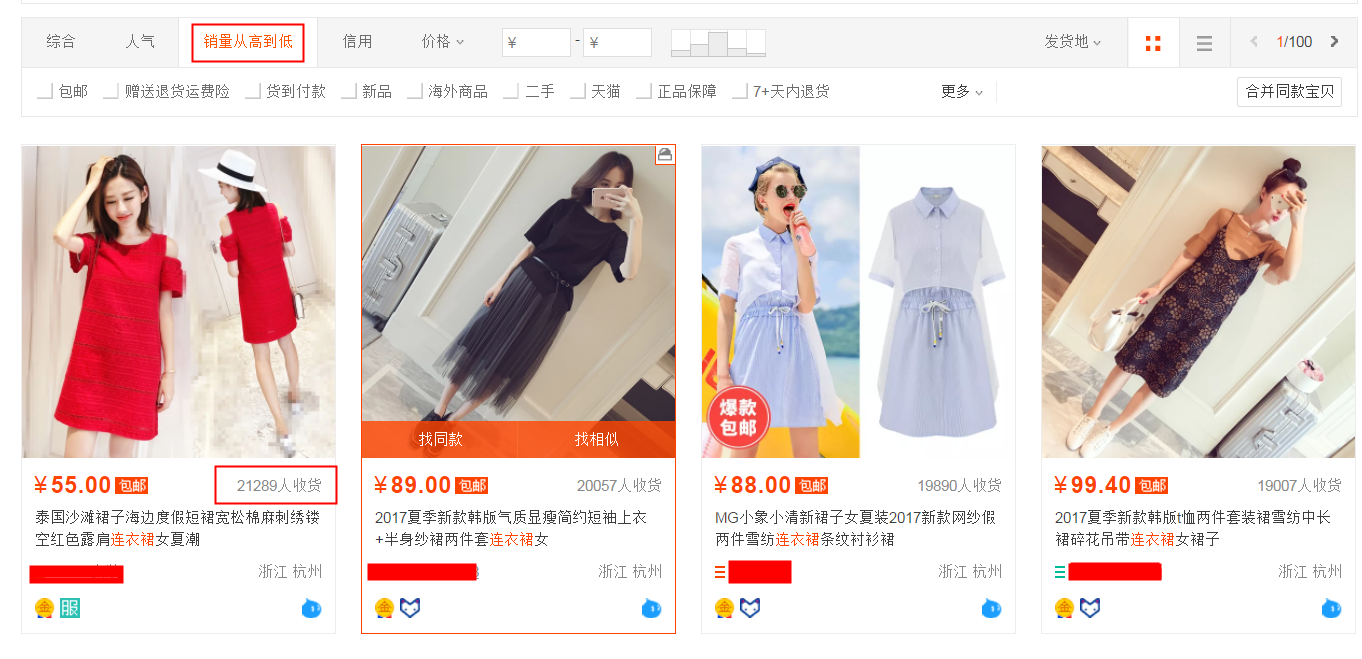
Task: Open the MG小象 striped shirt dress listing
Action: pyautogui.click(x=855, y=528)
